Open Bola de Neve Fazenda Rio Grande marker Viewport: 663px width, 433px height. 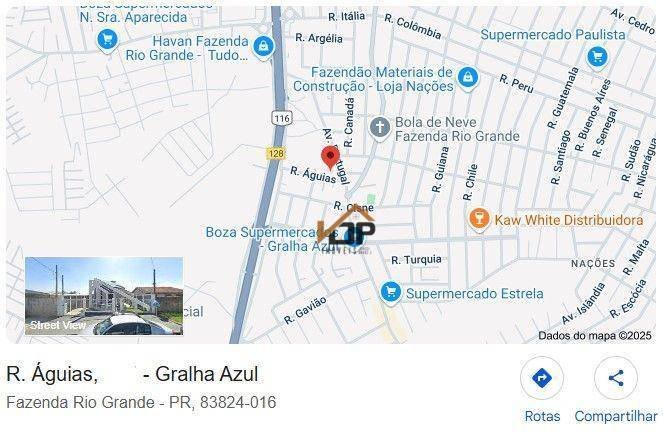coord(379,127)
